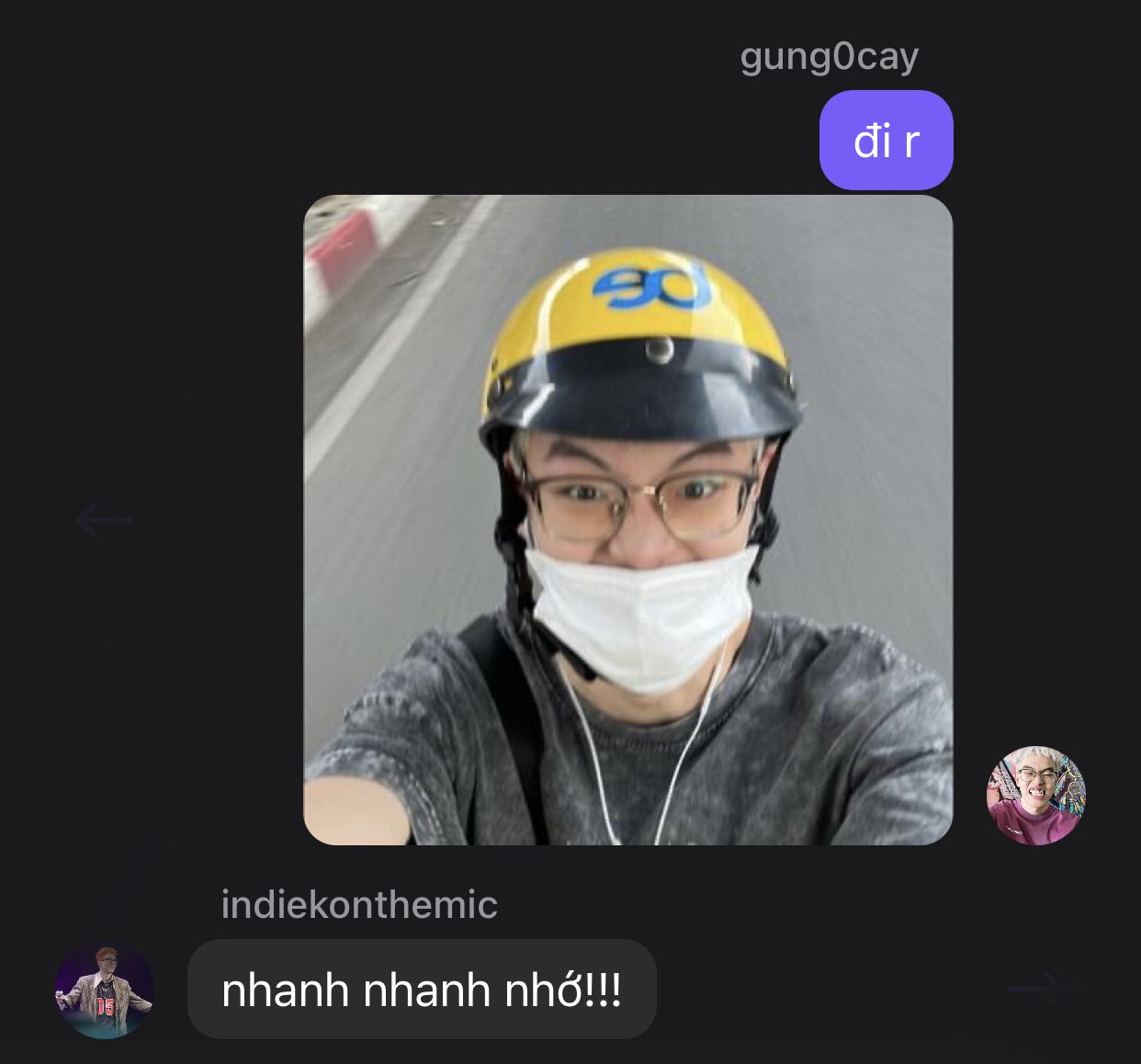Open gung0cay's avatar beside the photo
The image size is (1141, 1064).
click(x=1035, y=796)
